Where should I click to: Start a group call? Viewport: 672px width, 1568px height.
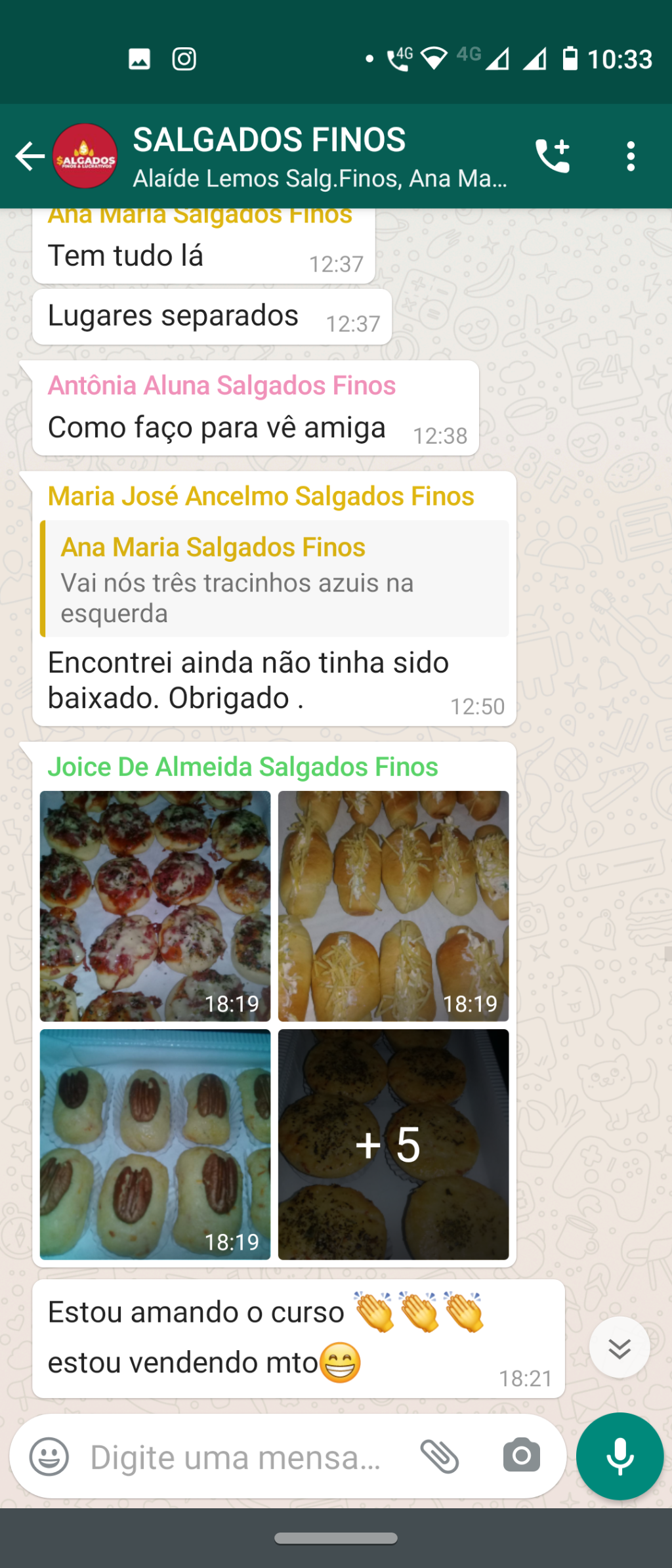[553, 156]
